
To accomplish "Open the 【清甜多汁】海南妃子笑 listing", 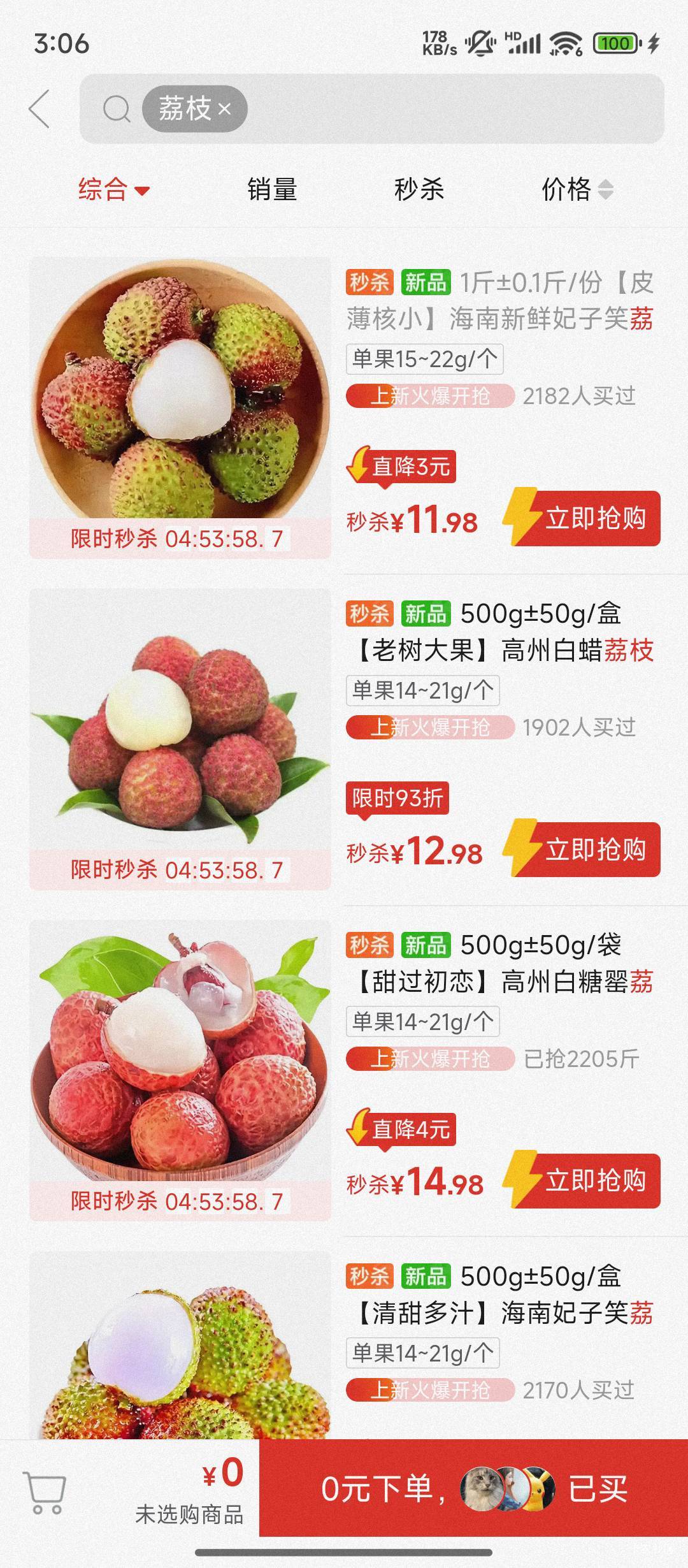I will click(x=500, y=1295).
